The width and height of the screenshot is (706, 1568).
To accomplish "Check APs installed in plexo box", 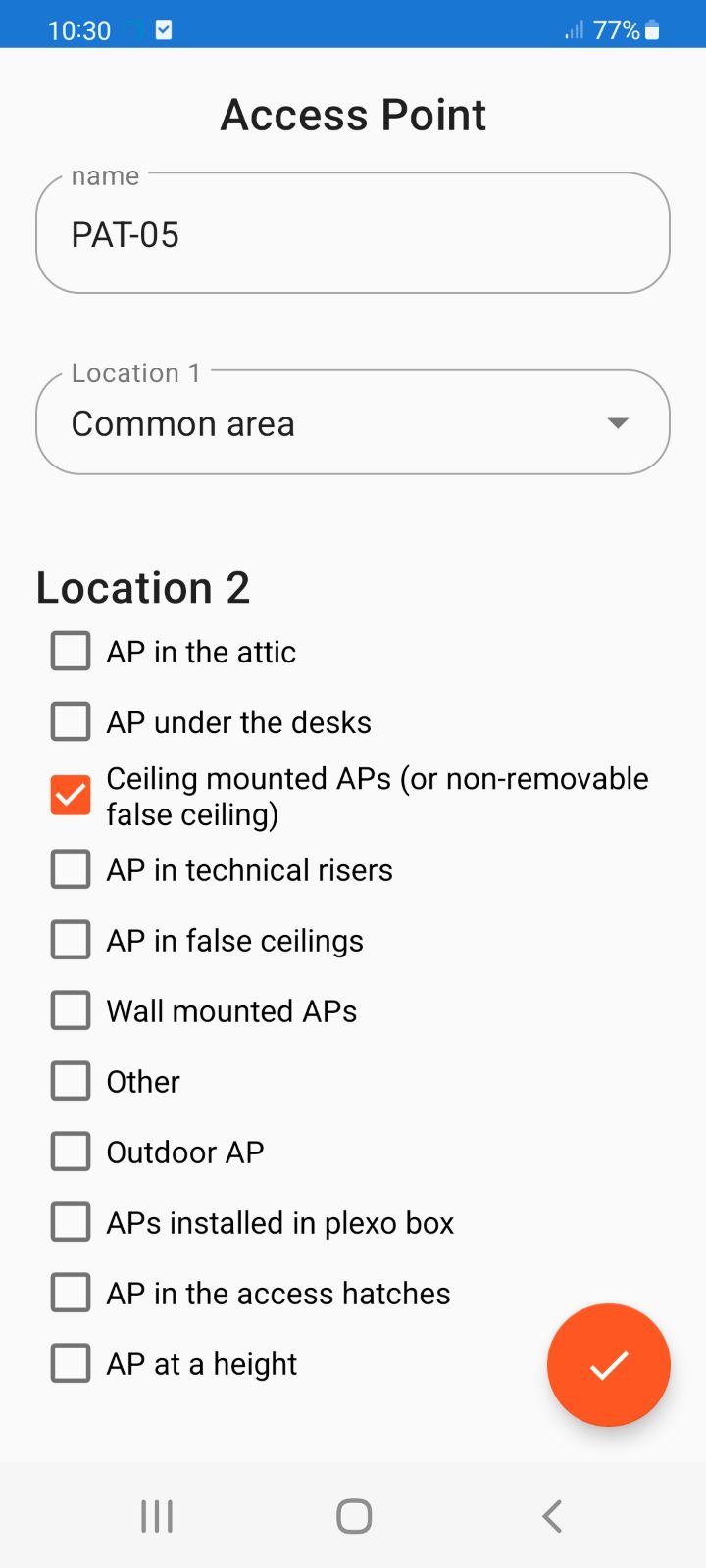I will point(70,1221).
